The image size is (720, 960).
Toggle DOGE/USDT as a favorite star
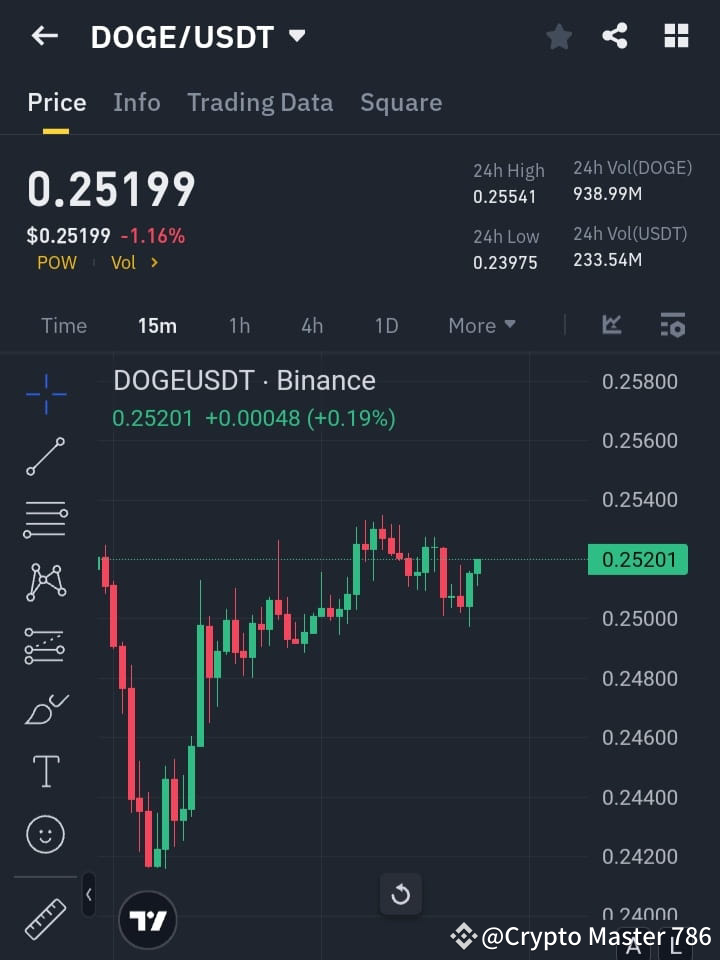coord(558,36)
